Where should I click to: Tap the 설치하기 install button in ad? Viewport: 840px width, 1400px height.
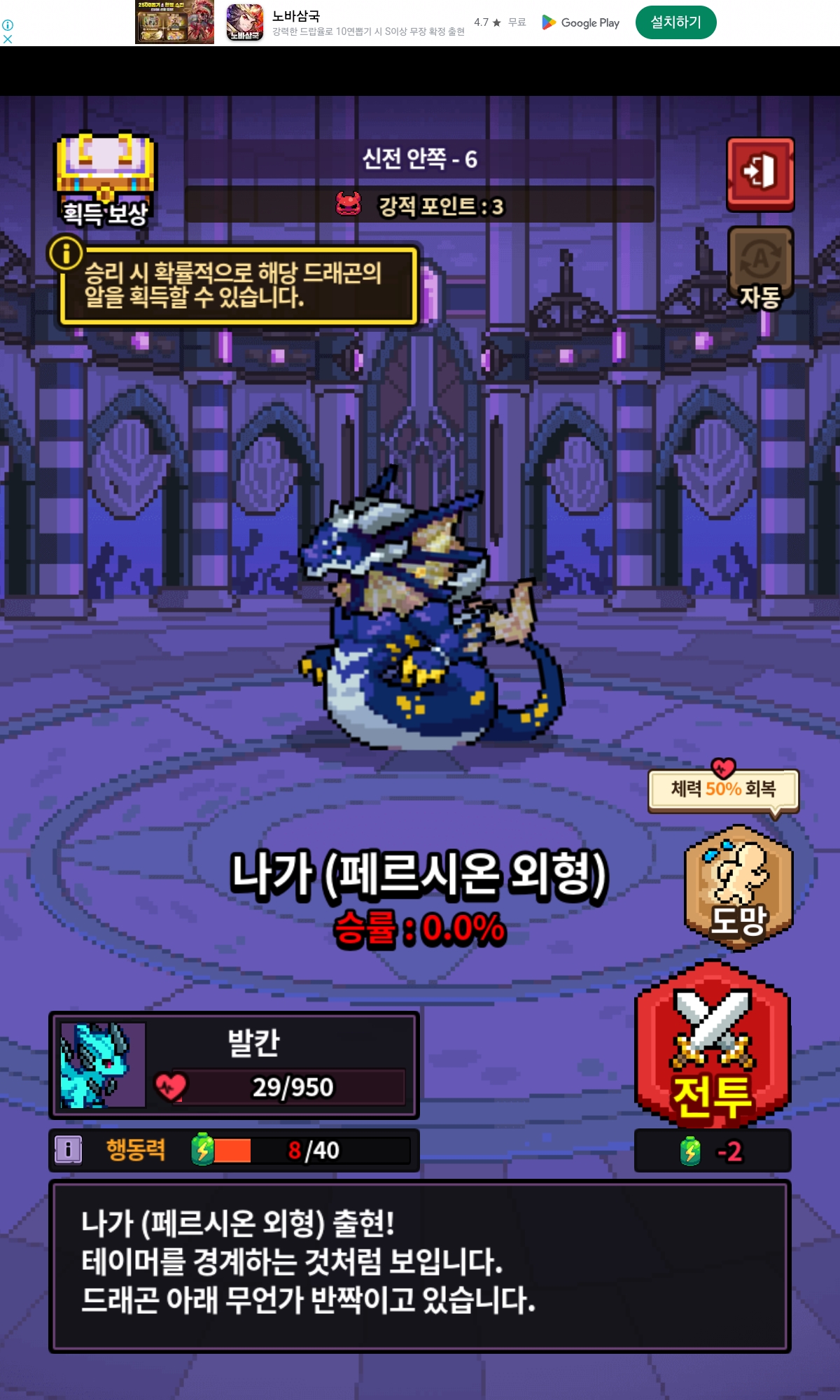click(675, 22)
